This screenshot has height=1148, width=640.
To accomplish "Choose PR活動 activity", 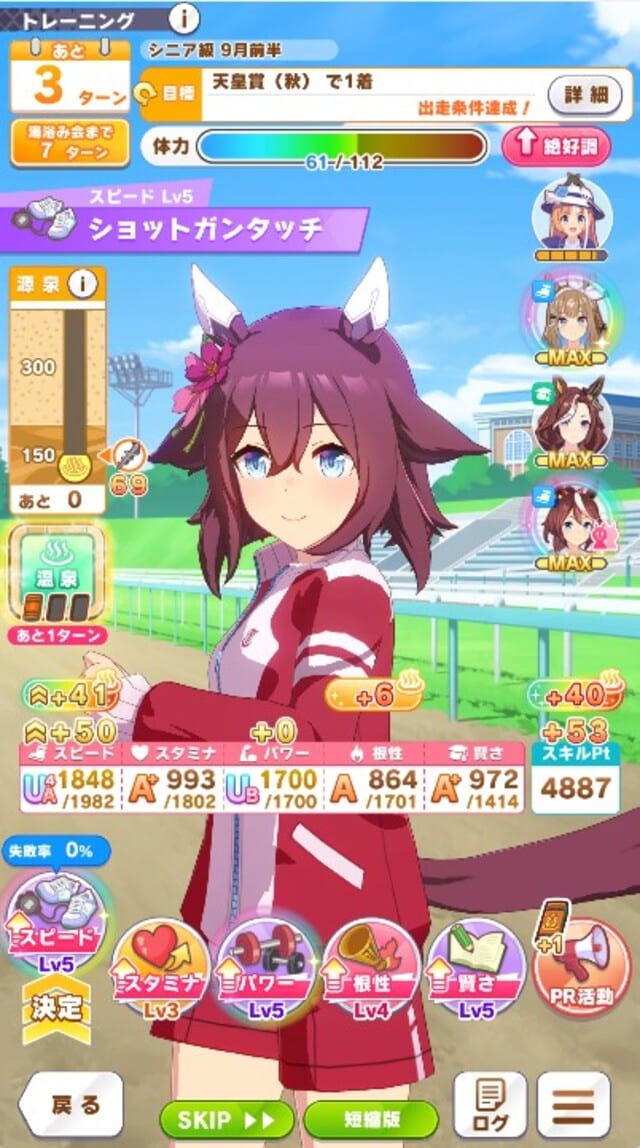I will (582, 965).
